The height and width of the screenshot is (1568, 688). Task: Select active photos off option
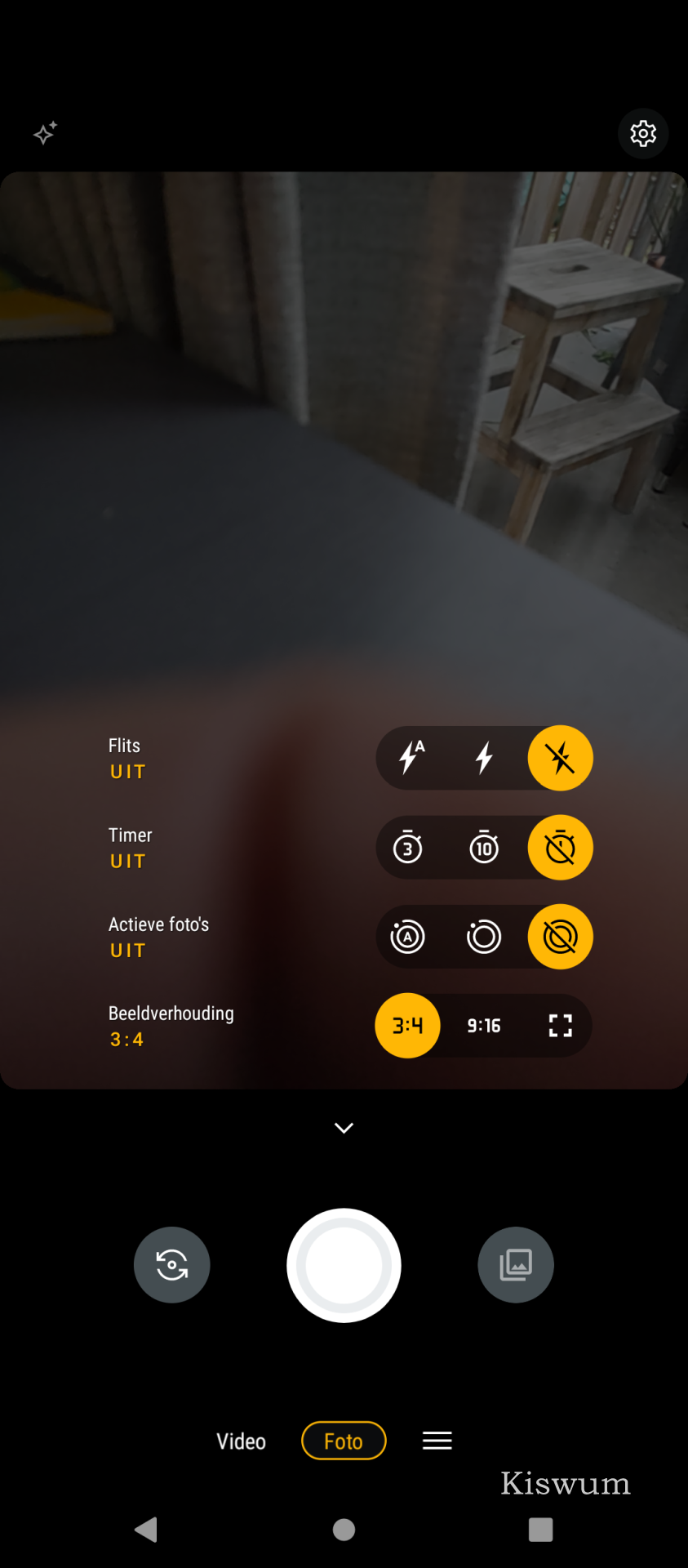click(x=561, y=937)
